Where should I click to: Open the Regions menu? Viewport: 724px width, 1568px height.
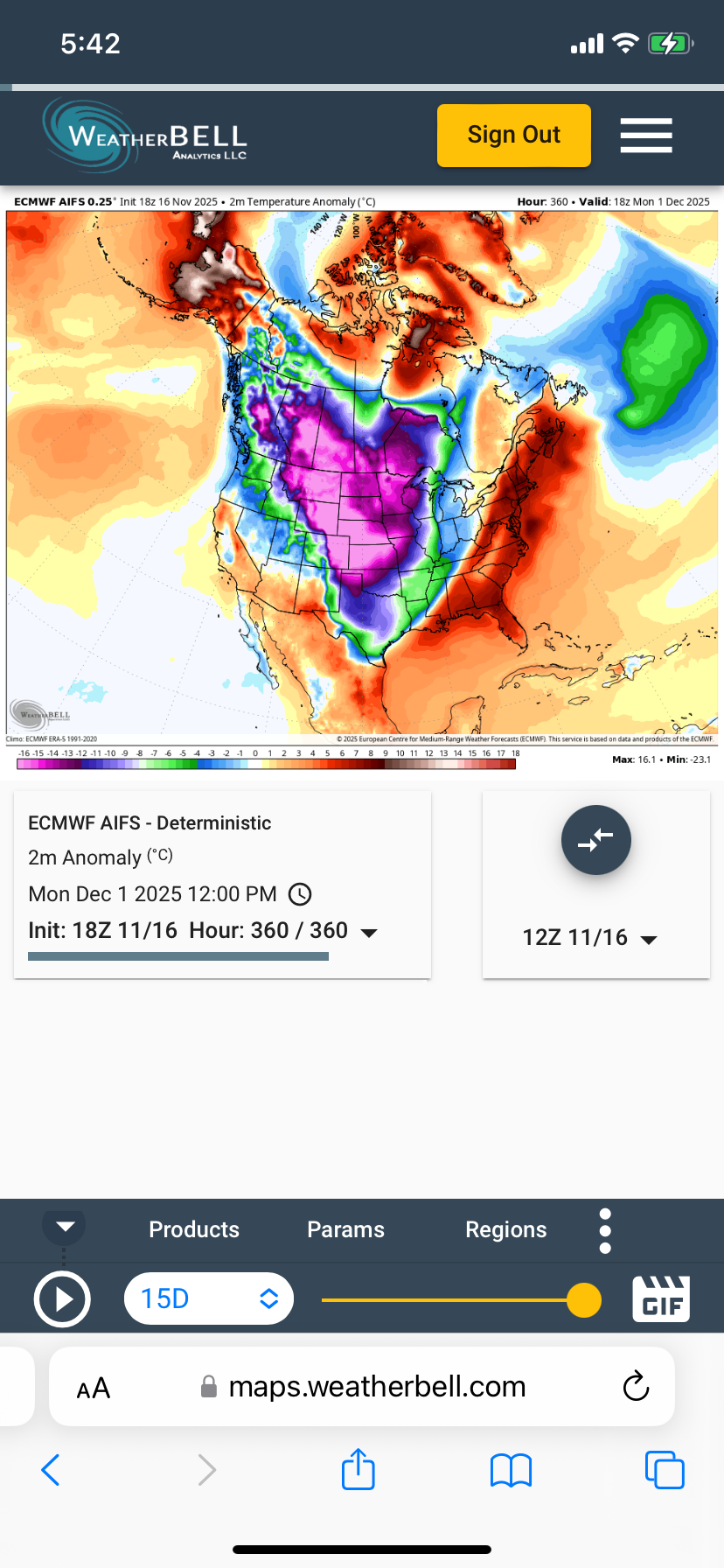point(505,1229)
